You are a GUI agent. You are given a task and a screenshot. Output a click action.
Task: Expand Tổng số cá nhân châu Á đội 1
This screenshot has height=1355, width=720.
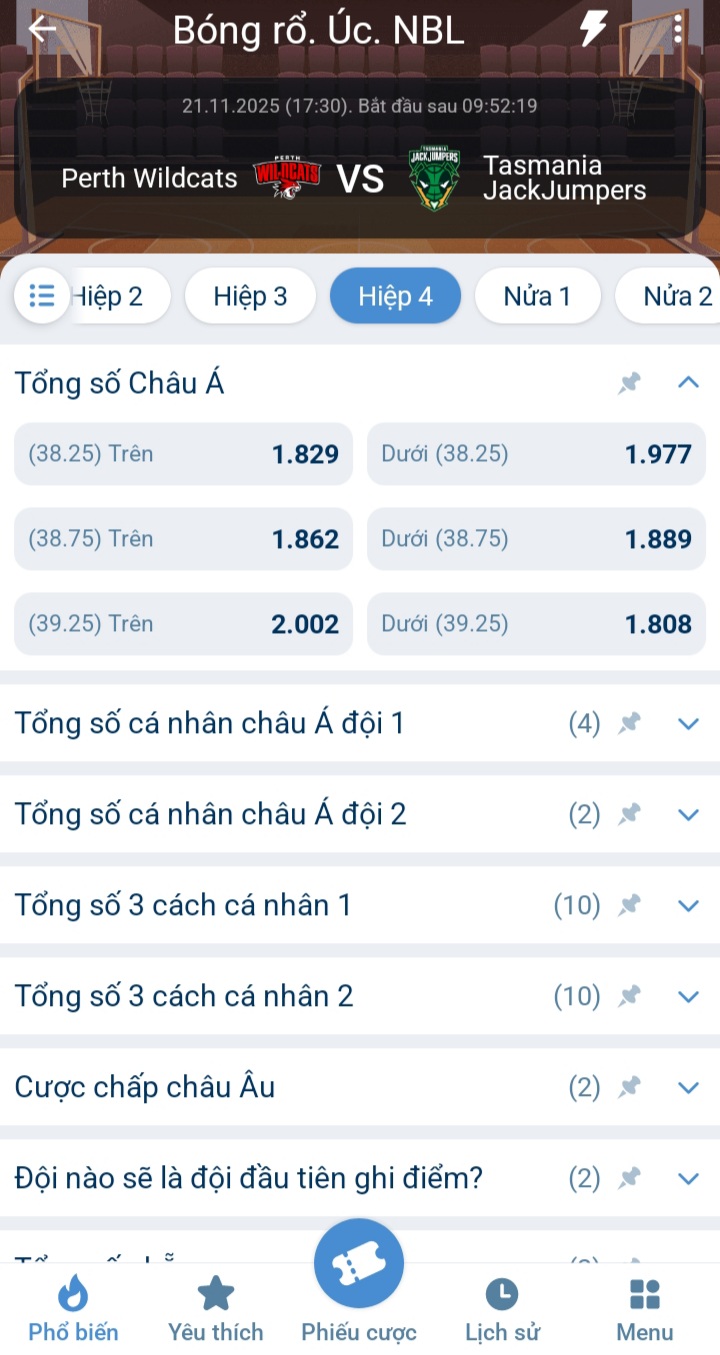(688, 723)
